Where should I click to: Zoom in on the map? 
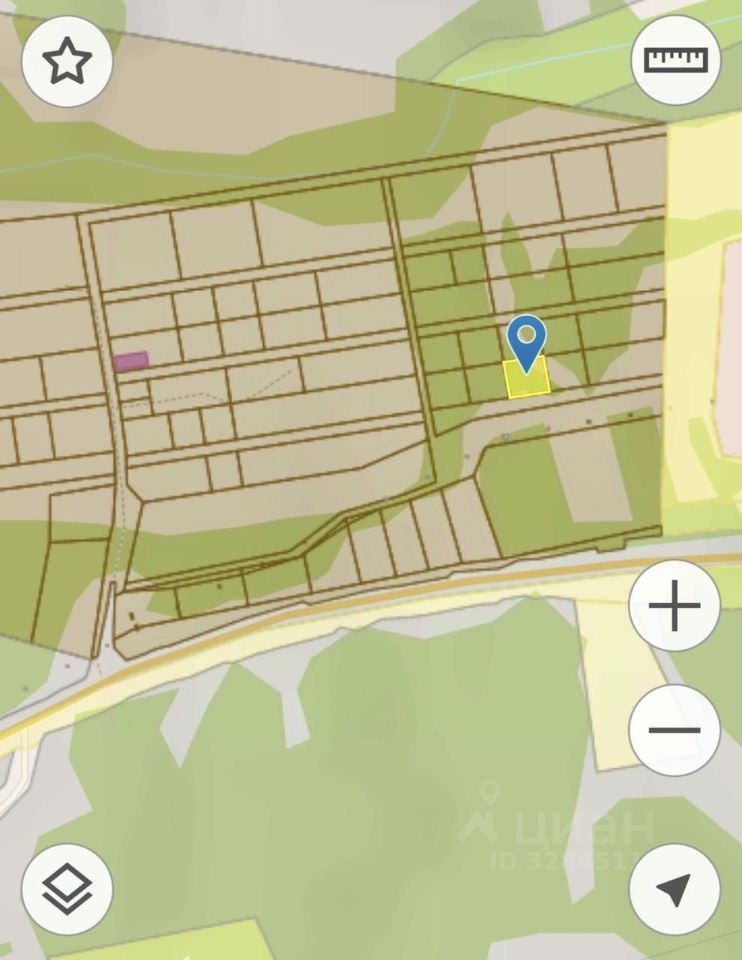click(x=674, y=606)
